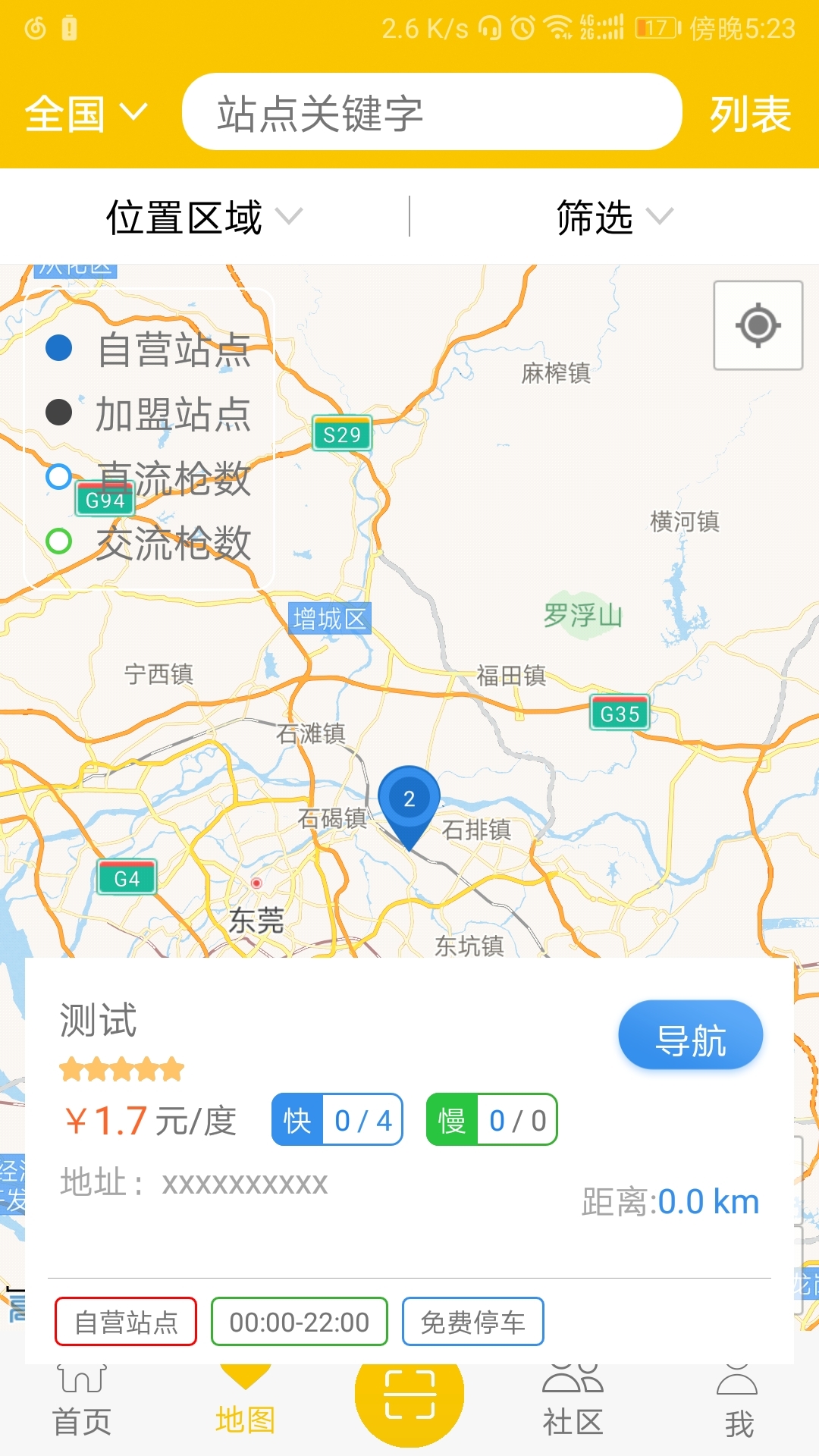The width and height of the screenshot is (819, 1456).
Task: Tap the blue station marker labeled 2
Action: [x=410, y=800]
